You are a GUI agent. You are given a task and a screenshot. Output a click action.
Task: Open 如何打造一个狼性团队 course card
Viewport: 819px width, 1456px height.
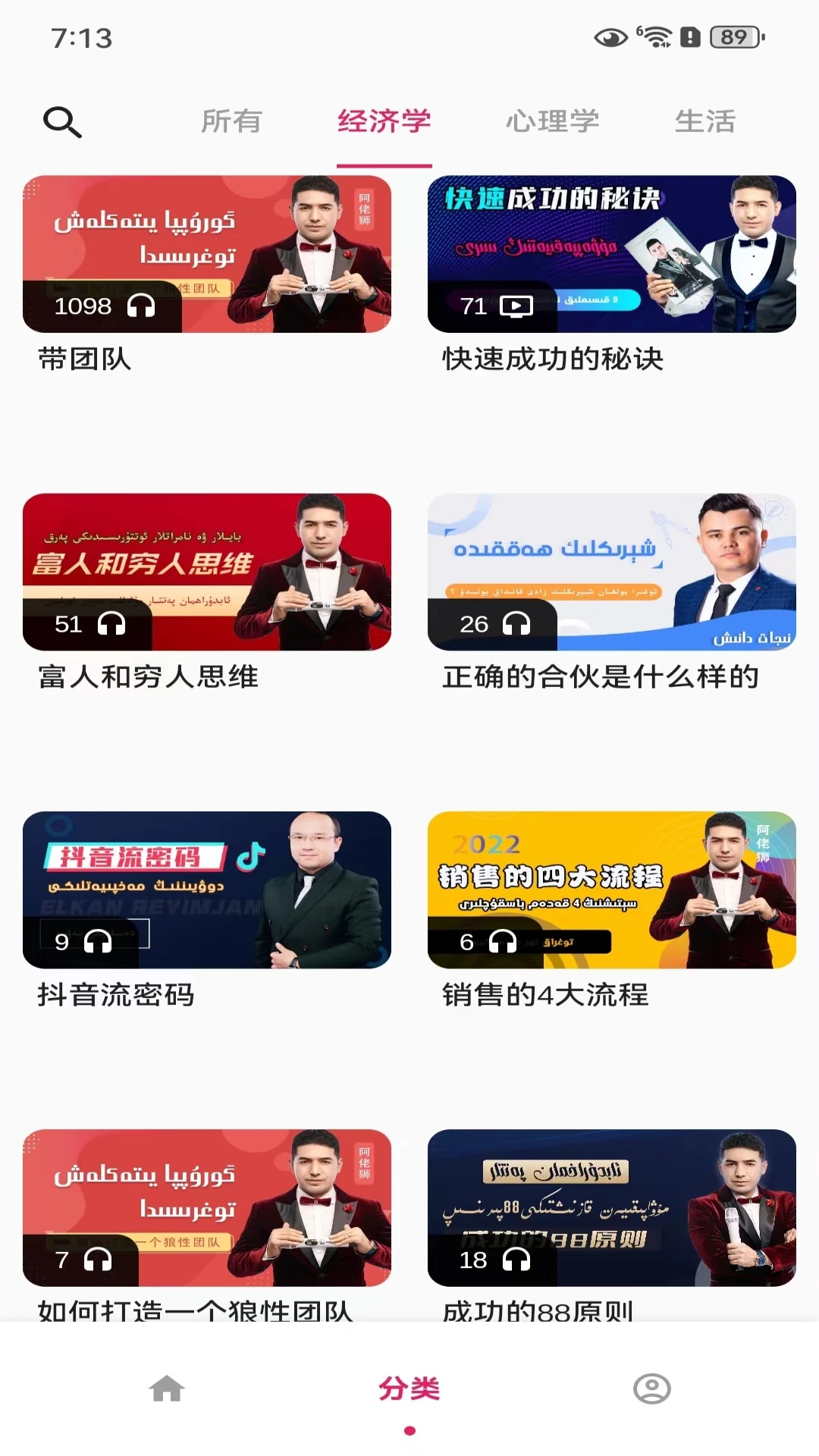(x=207, y=1208)
